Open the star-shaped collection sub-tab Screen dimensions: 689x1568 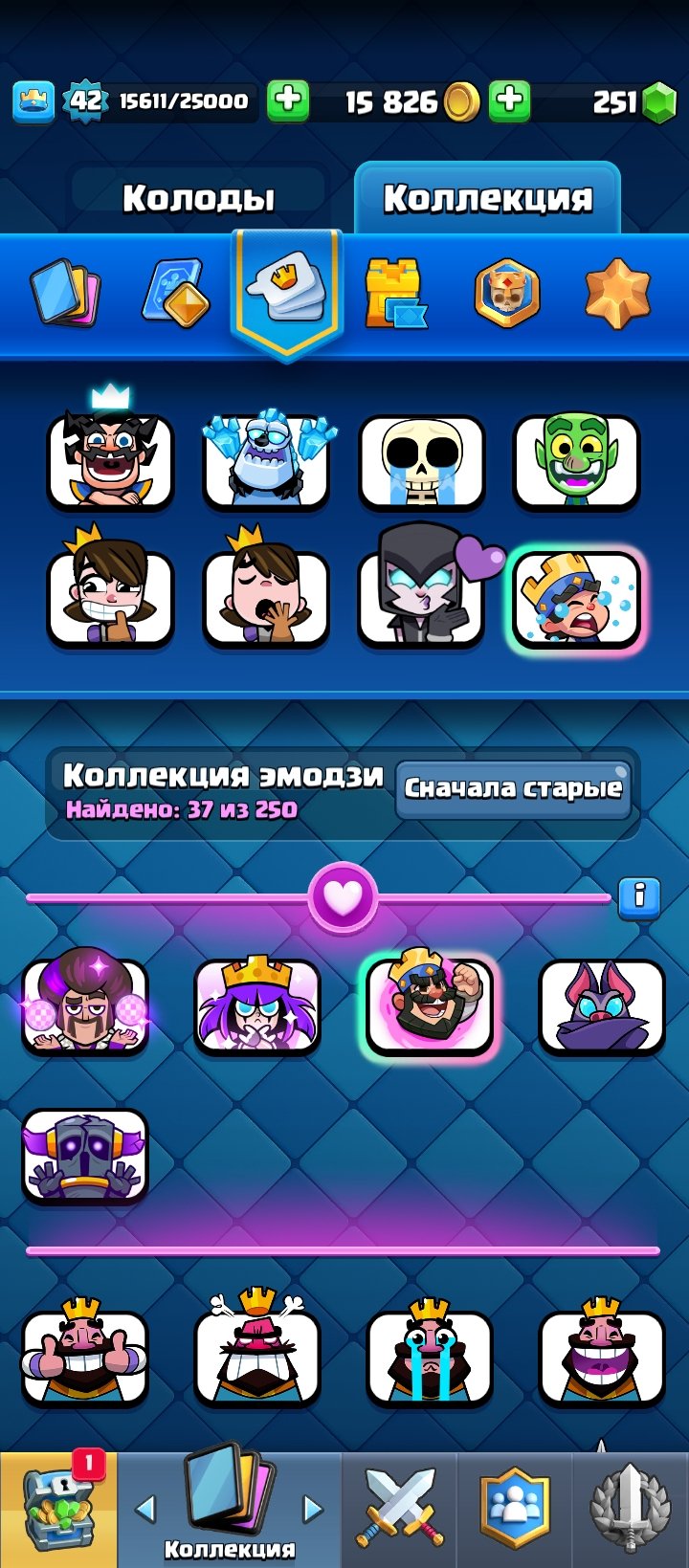pyautogui.click(x=617, y=293)
